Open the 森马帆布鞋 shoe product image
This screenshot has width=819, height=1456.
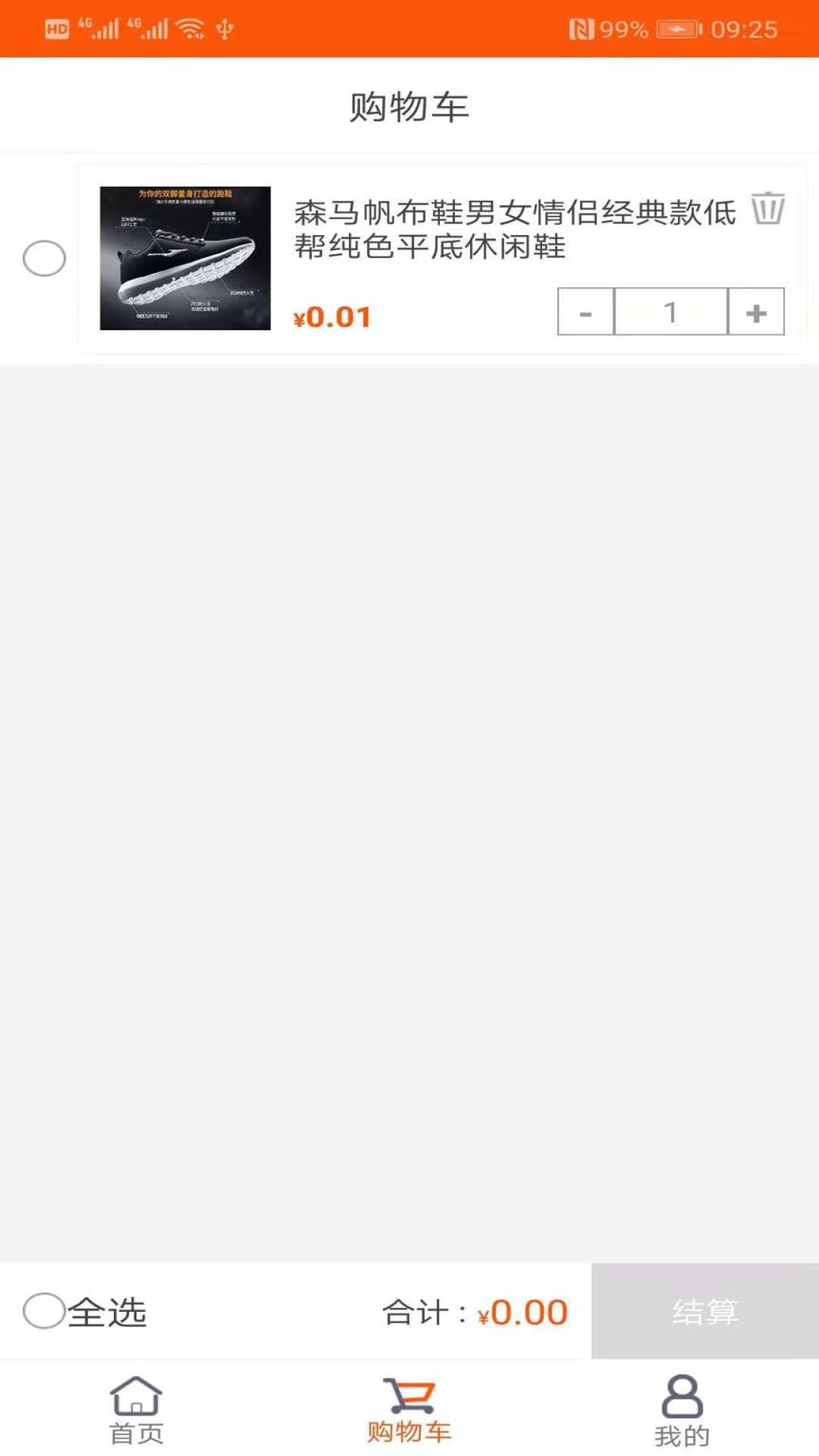[186, 259]
